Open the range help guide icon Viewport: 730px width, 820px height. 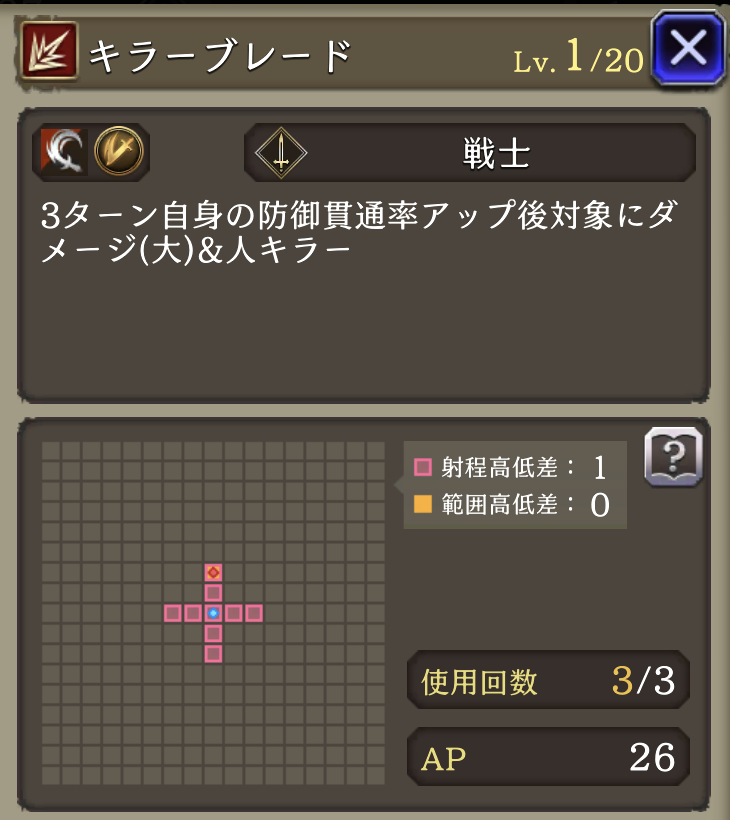pyautogui.click(x=673, y=458)
